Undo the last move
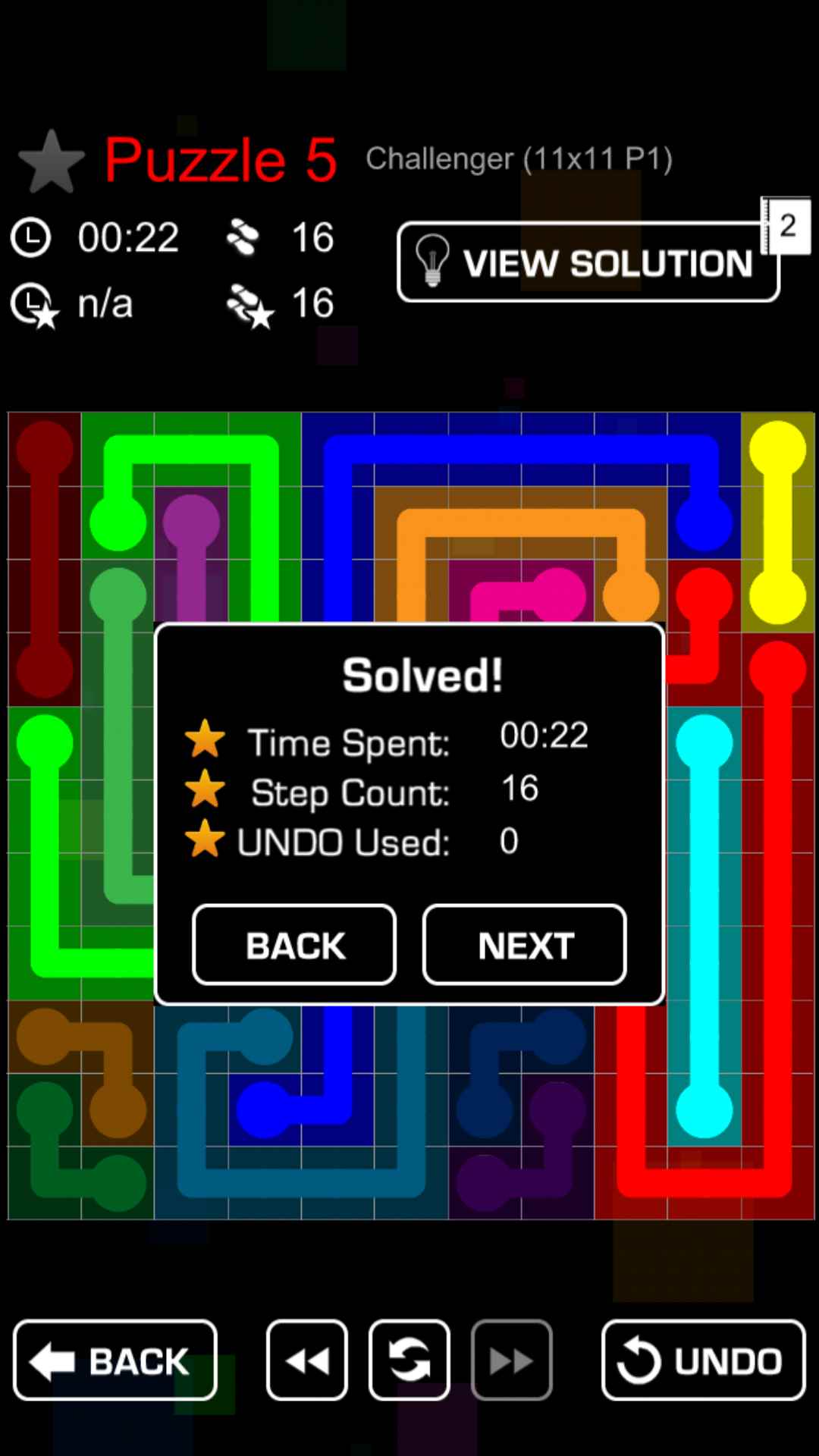 [703, 1360]
